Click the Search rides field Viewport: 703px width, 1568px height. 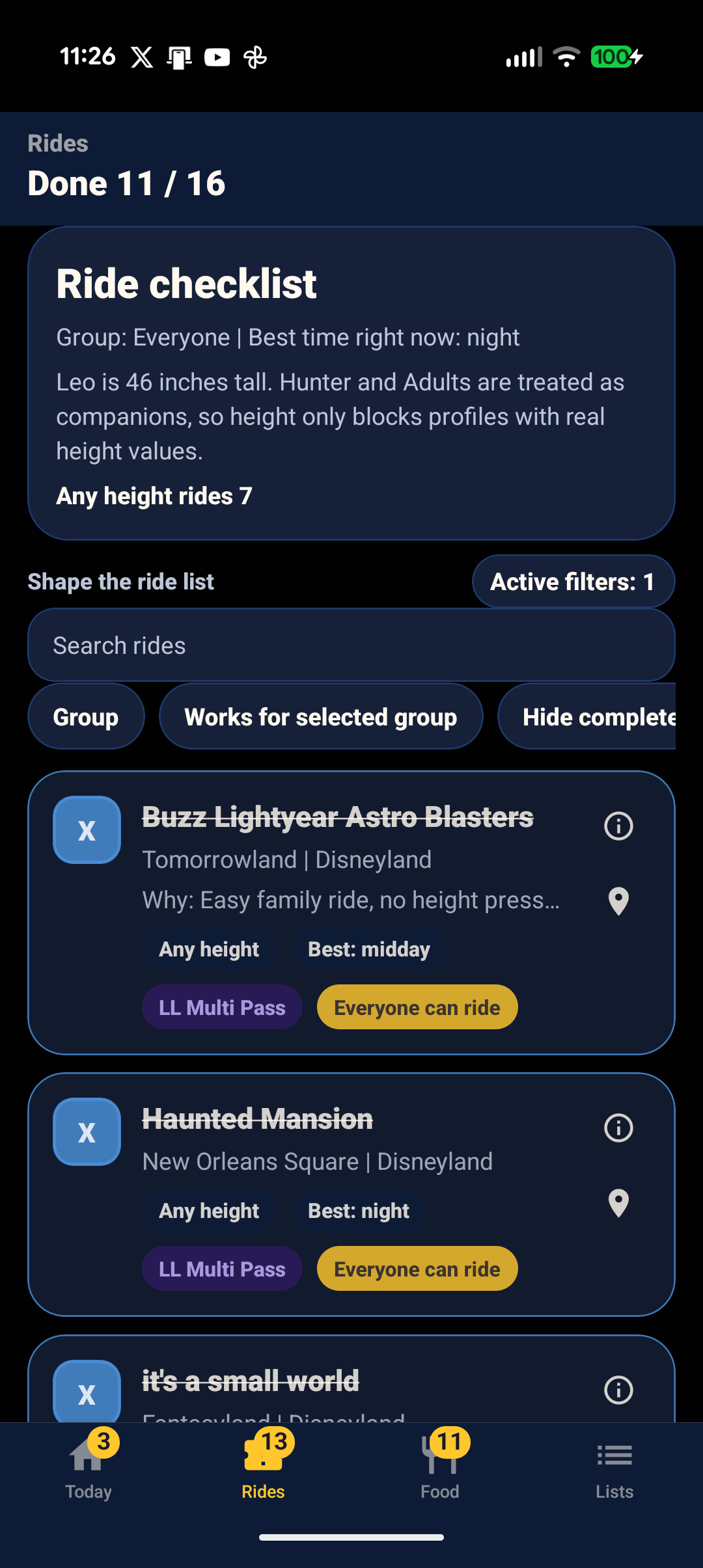coord(351,645)
